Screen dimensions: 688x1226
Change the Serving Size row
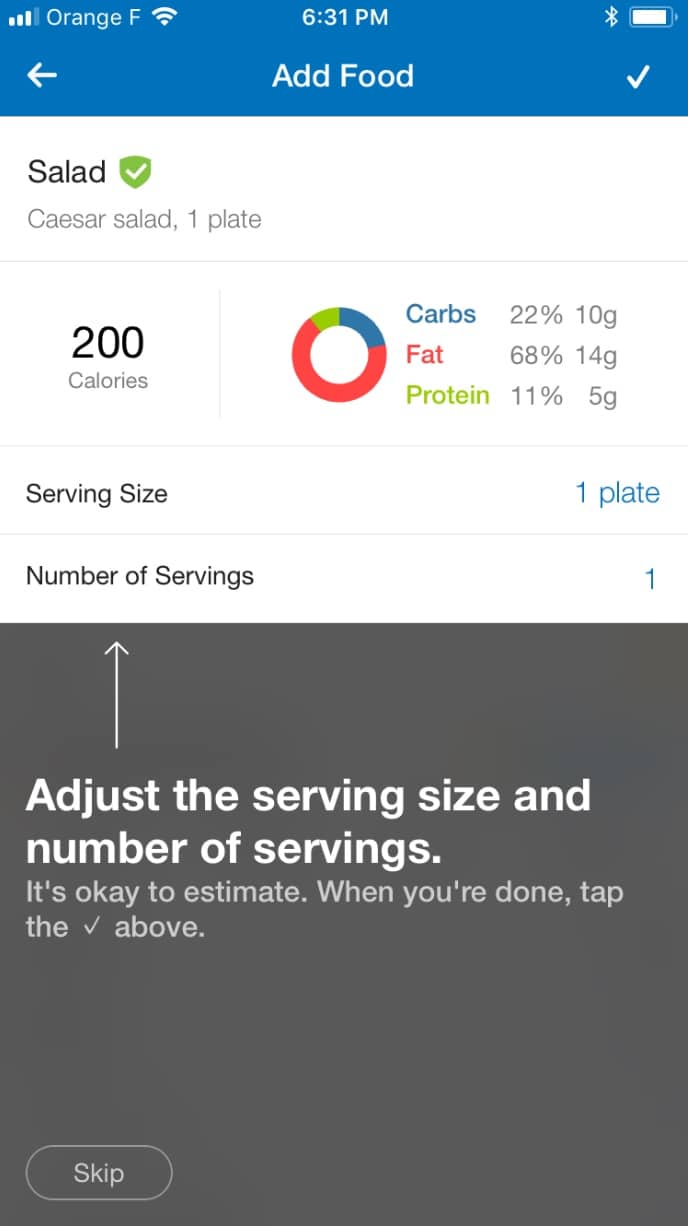click(x=344, y=491)
